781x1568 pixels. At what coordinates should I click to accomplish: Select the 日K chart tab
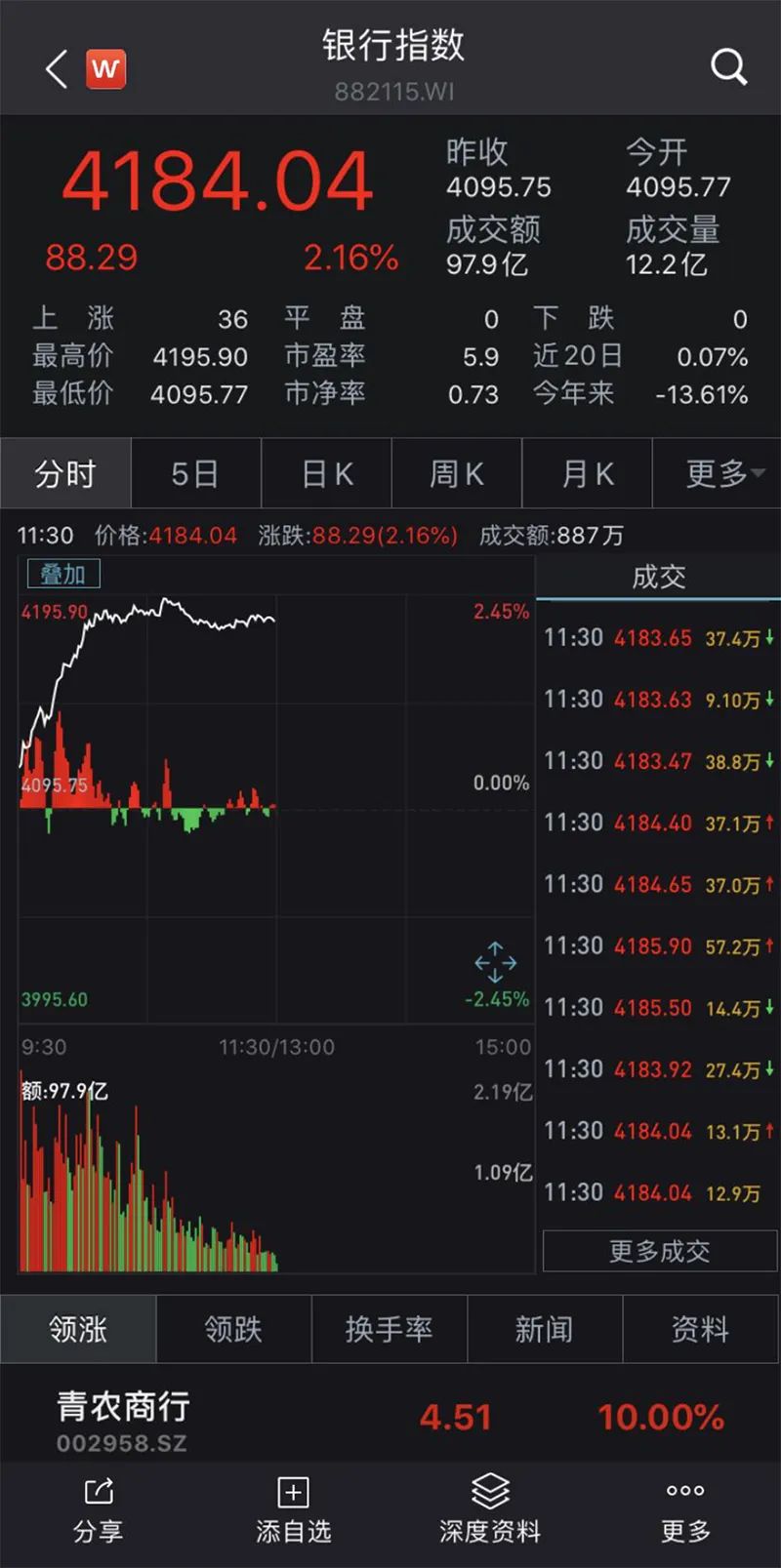click(327, 474)
